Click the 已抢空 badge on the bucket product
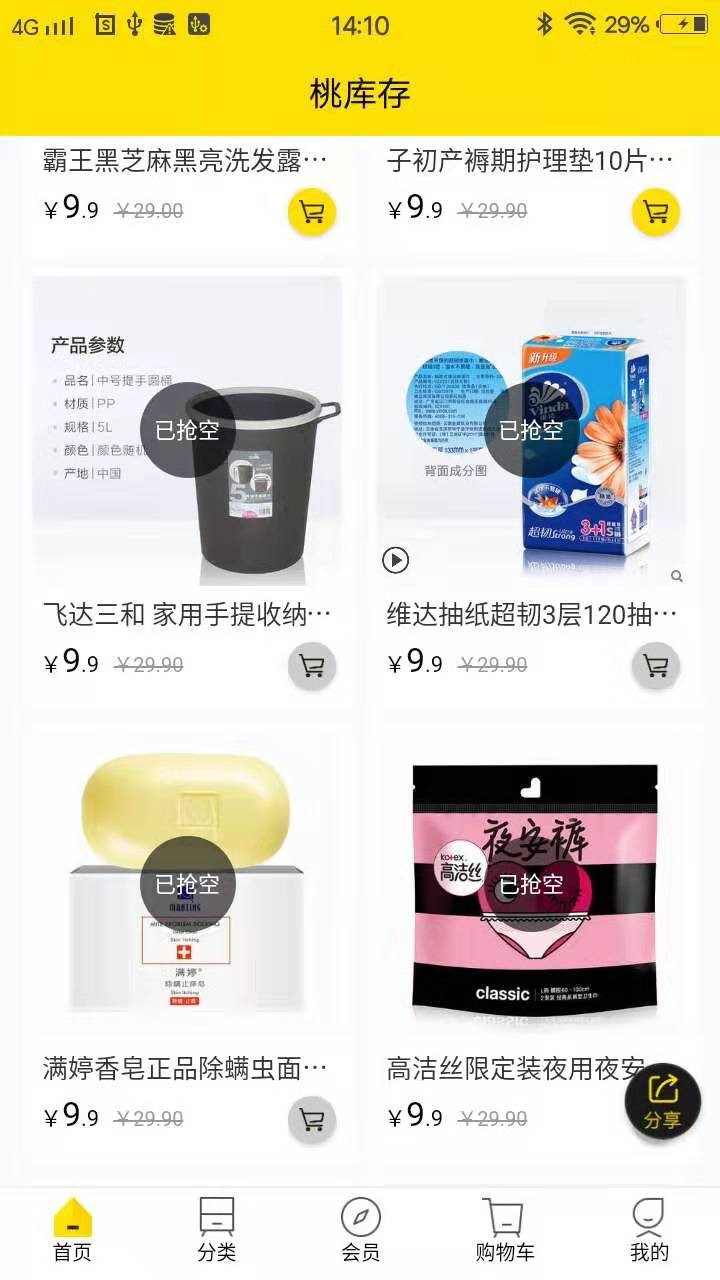 click(190, 430)
